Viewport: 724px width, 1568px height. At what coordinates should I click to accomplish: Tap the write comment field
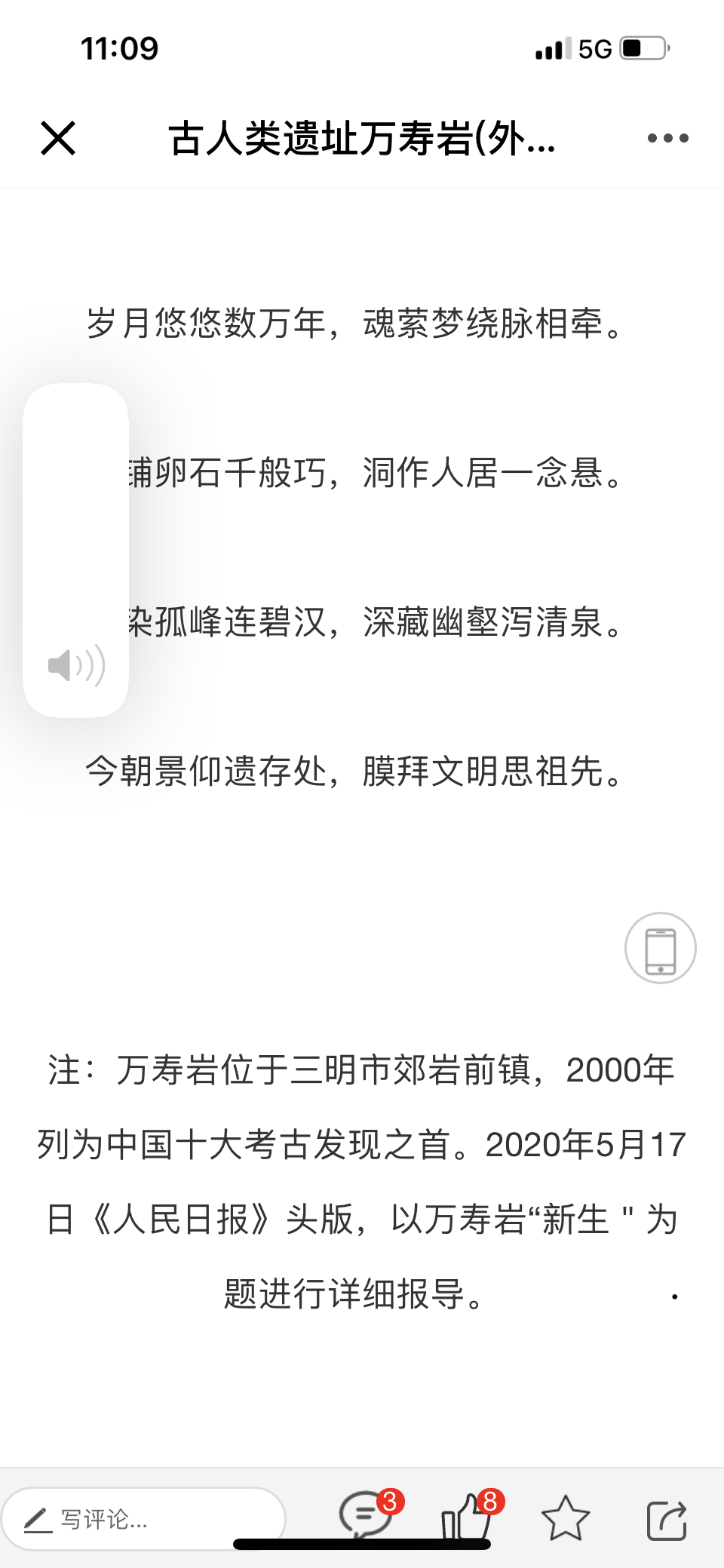tap(143, 1519)
